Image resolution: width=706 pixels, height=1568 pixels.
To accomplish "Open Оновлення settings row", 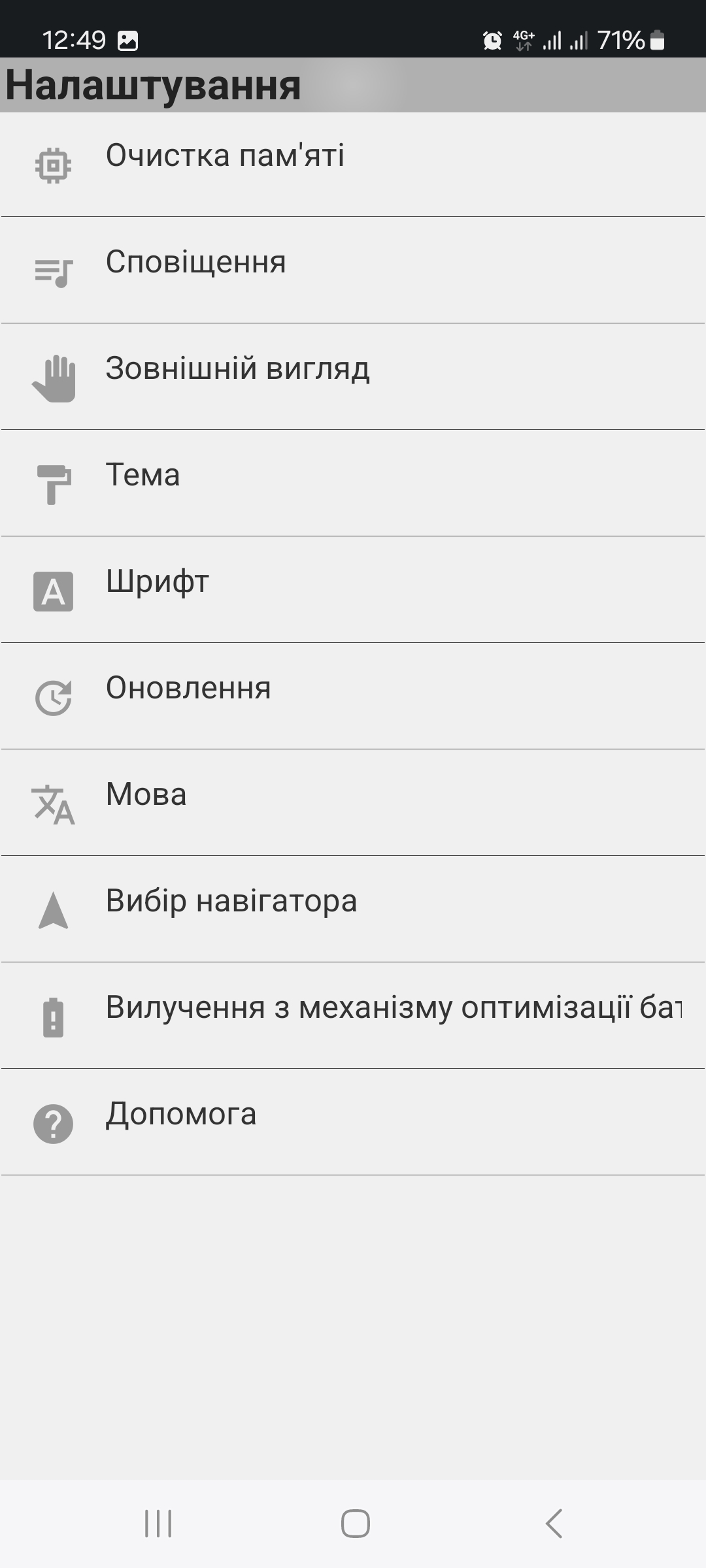I will tap(353, 696).
